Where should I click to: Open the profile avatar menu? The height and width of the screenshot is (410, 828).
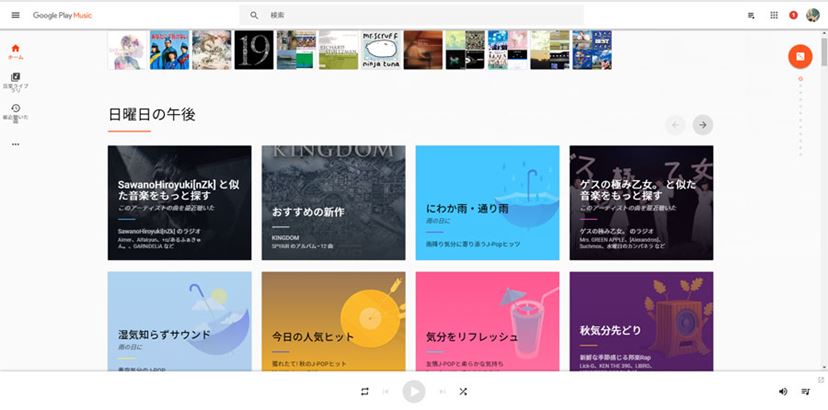pos(812,15)
